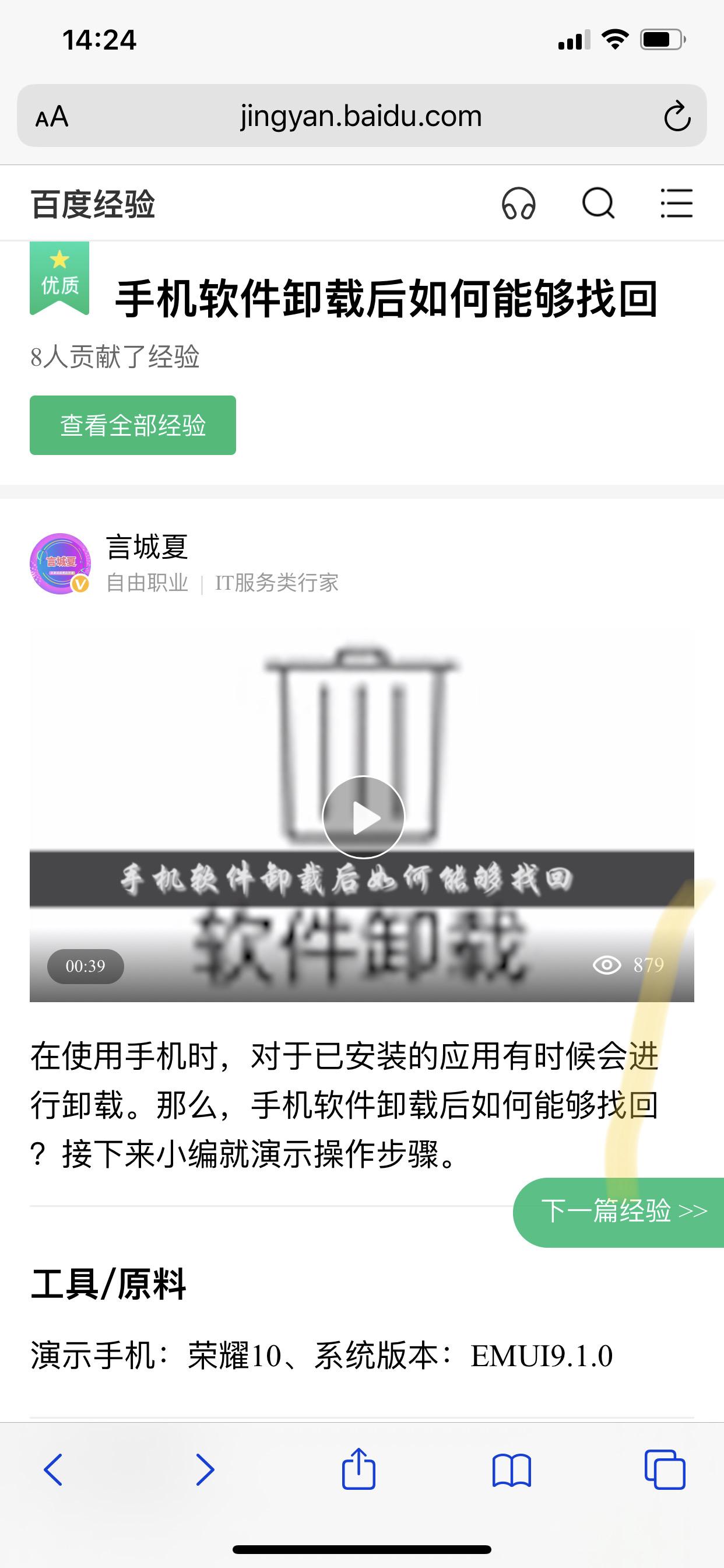
Task: Go back to previous page
Action: pos(54,1470)
